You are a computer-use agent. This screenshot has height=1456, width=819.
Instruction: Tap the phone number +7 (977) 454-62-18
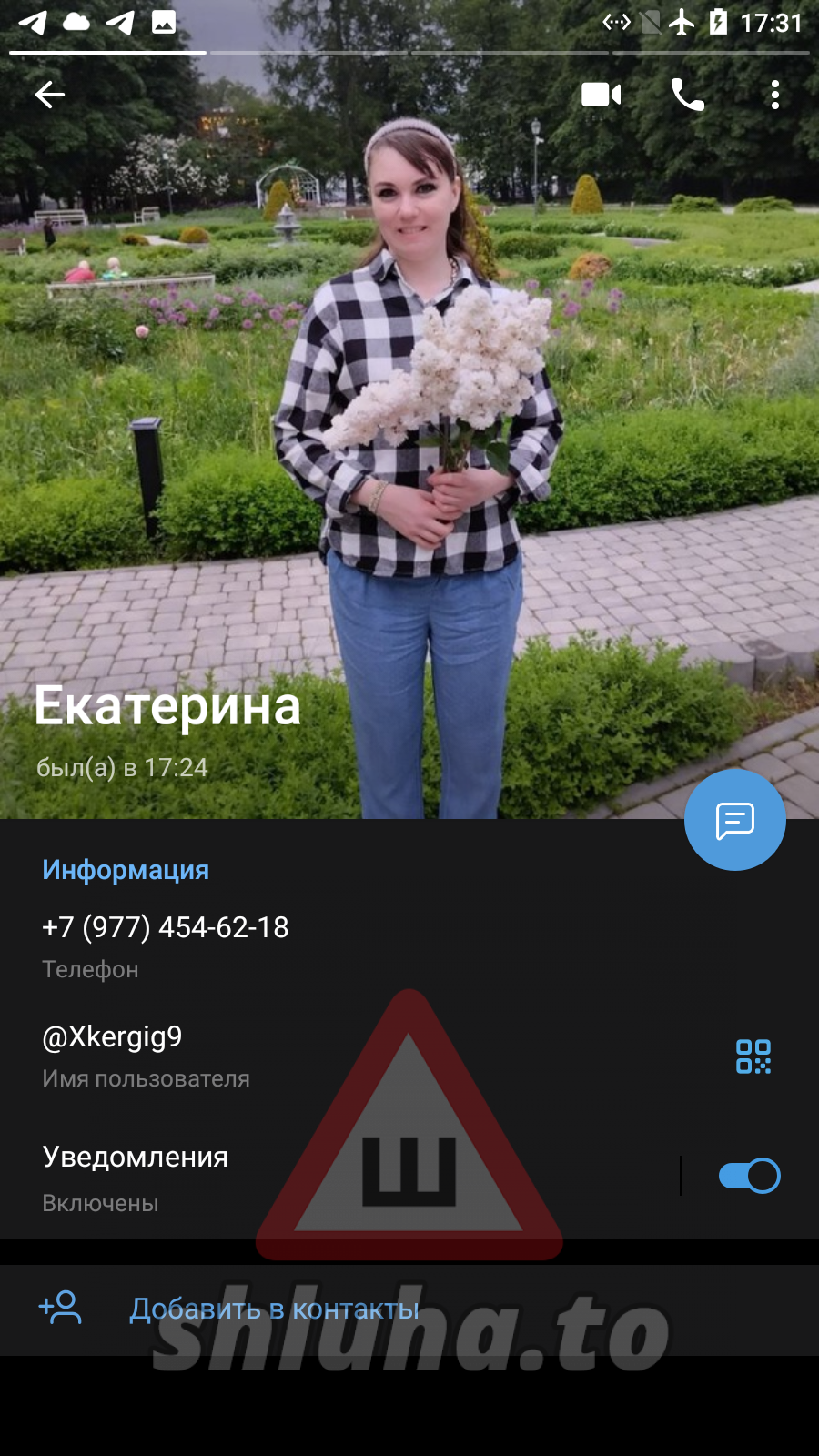(x=166, y=927)
